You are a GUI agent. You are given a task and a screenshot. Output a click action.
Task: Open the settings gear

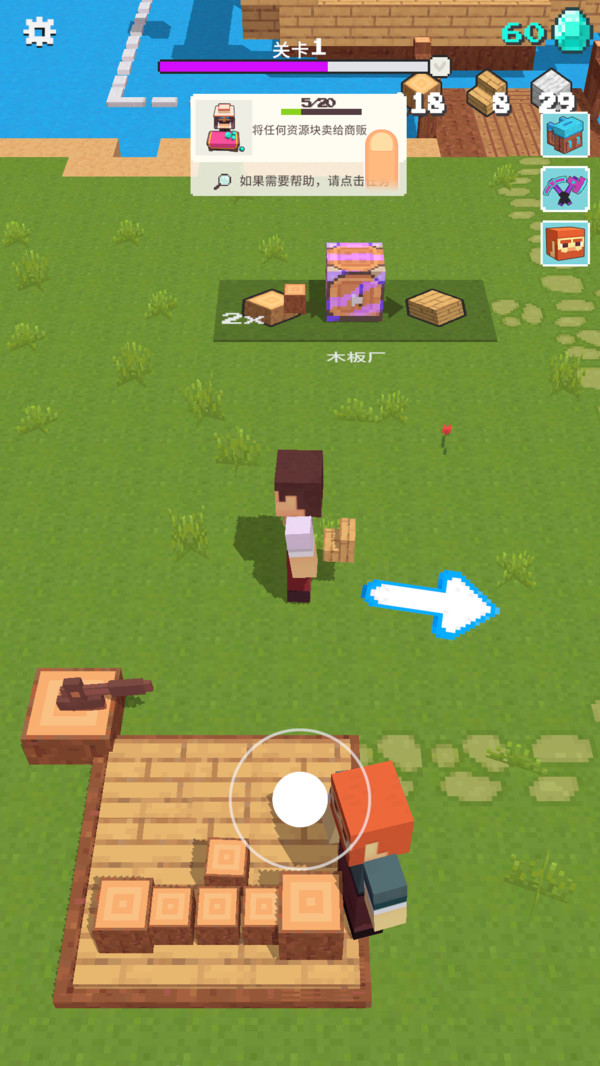point(39,31)
